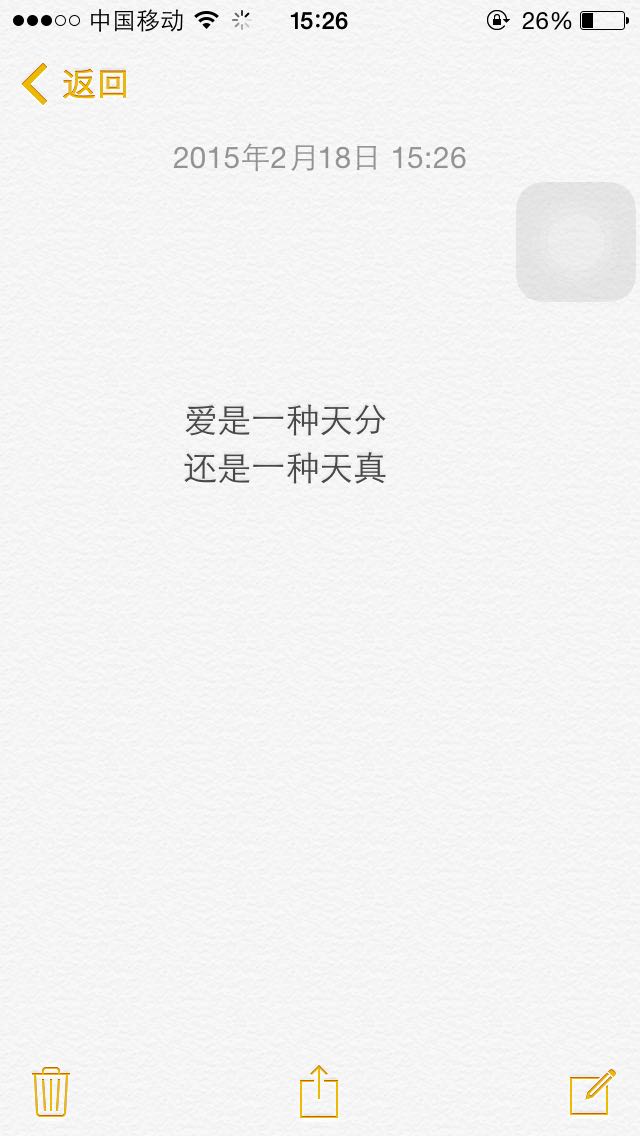
Task: Go back with the 返回 button
Action: [75, 84]
